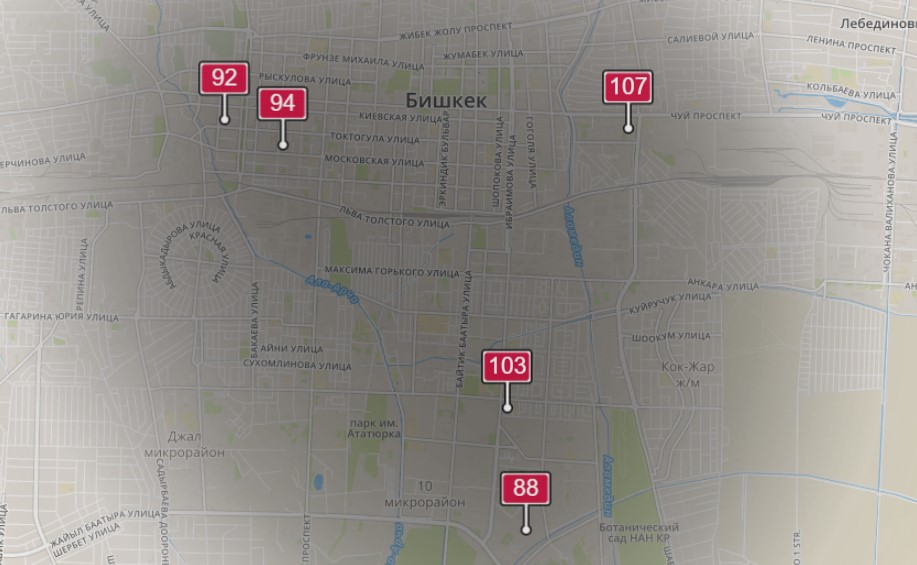
Task: View details for the 103 marker
Action: (507, 366)
